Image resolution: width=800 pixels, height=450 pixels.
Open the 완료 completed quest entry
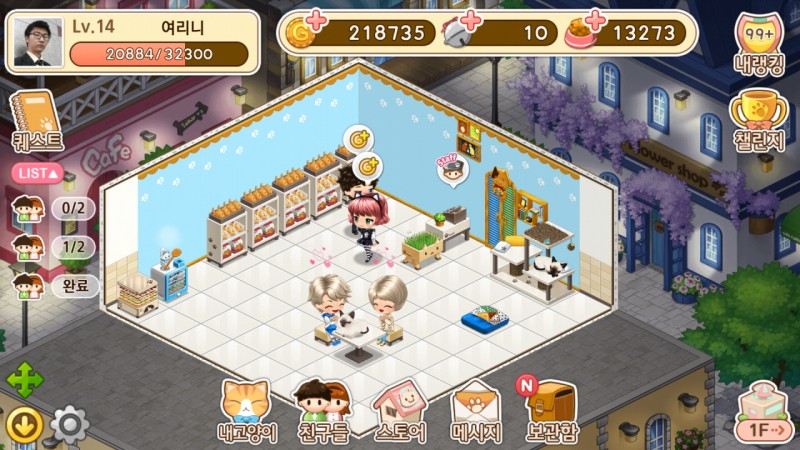tap(75, 286)
